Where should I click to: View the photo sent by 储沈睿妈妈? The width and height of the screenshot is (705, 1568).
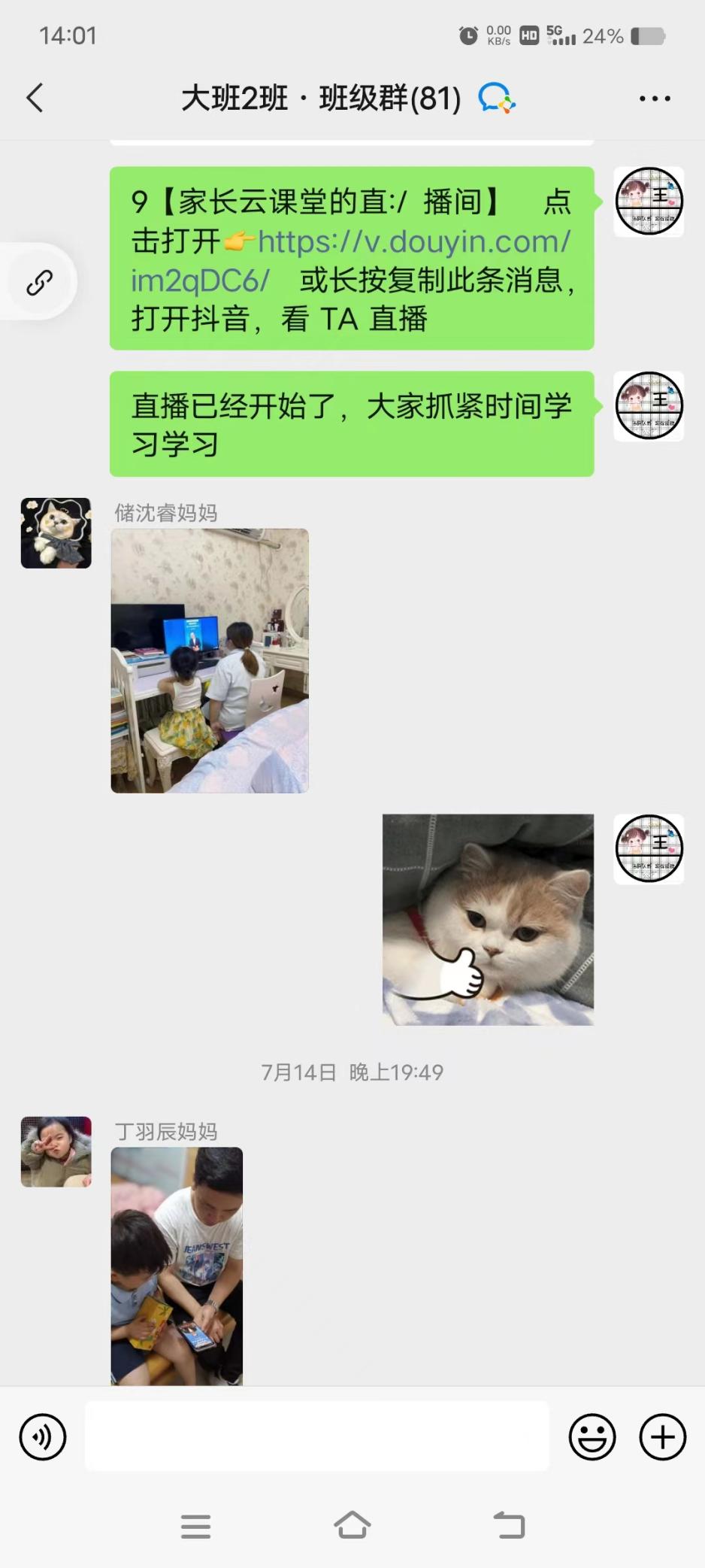coord(210,660)
